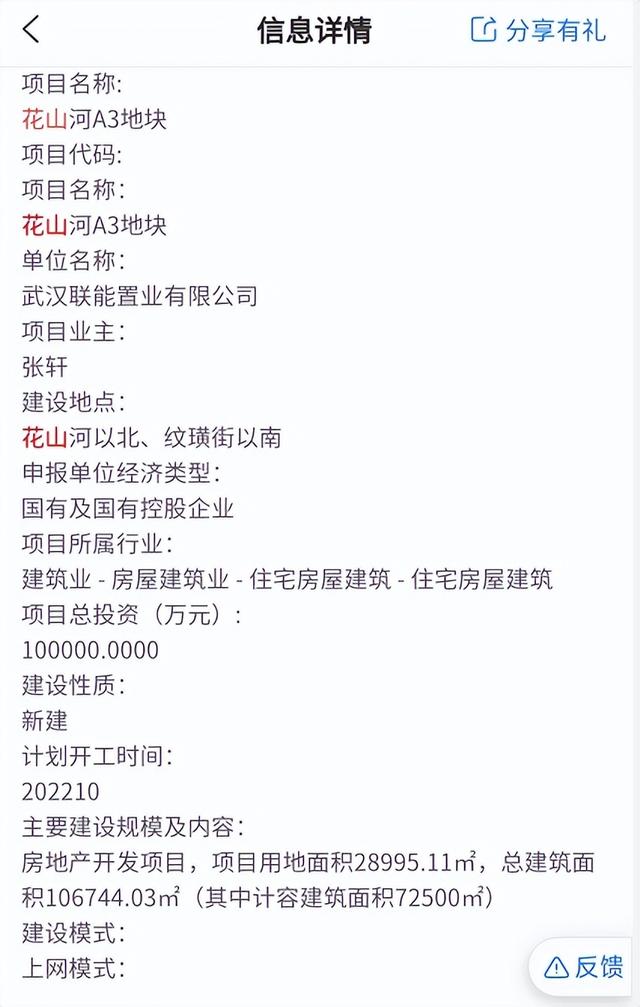640x1007 pixels.
Task: Open the 反馈 feedback button
Action: [x=585, y=966]
